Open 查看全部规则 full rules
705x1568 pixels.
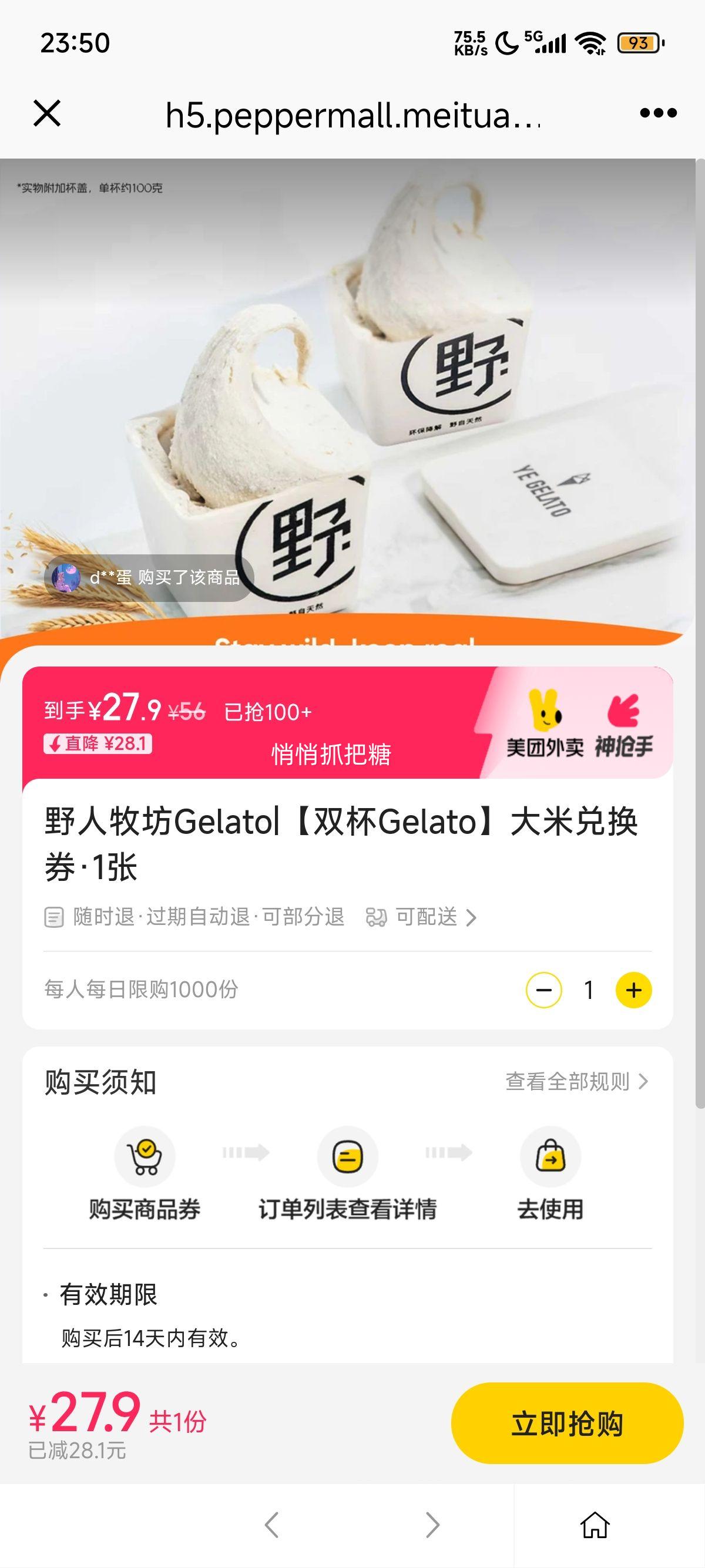576,1082
